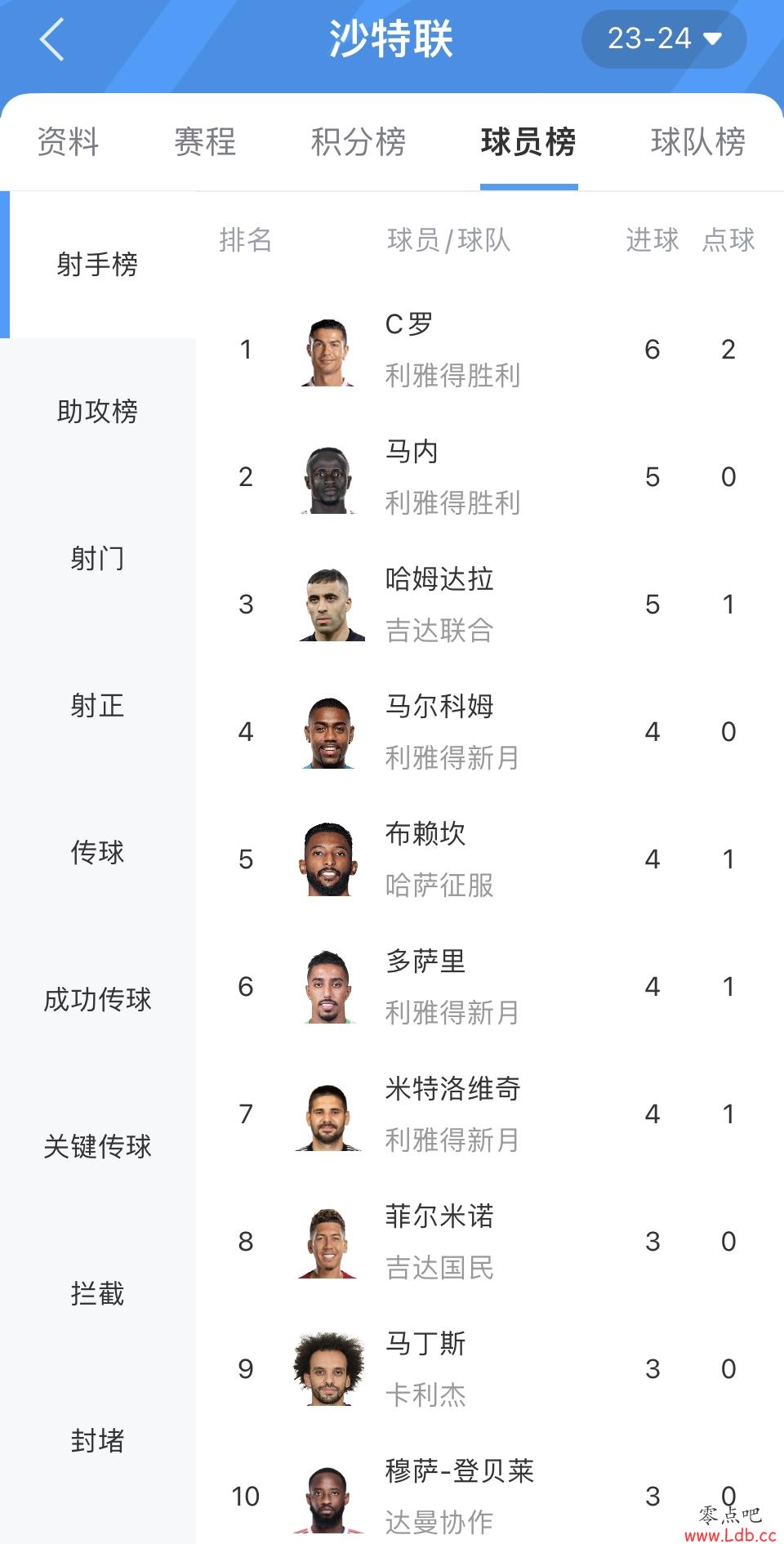The height and width of the screenshot is (1544, 784).
Task: Show the 传球 ranking
Action: (98, 852)
